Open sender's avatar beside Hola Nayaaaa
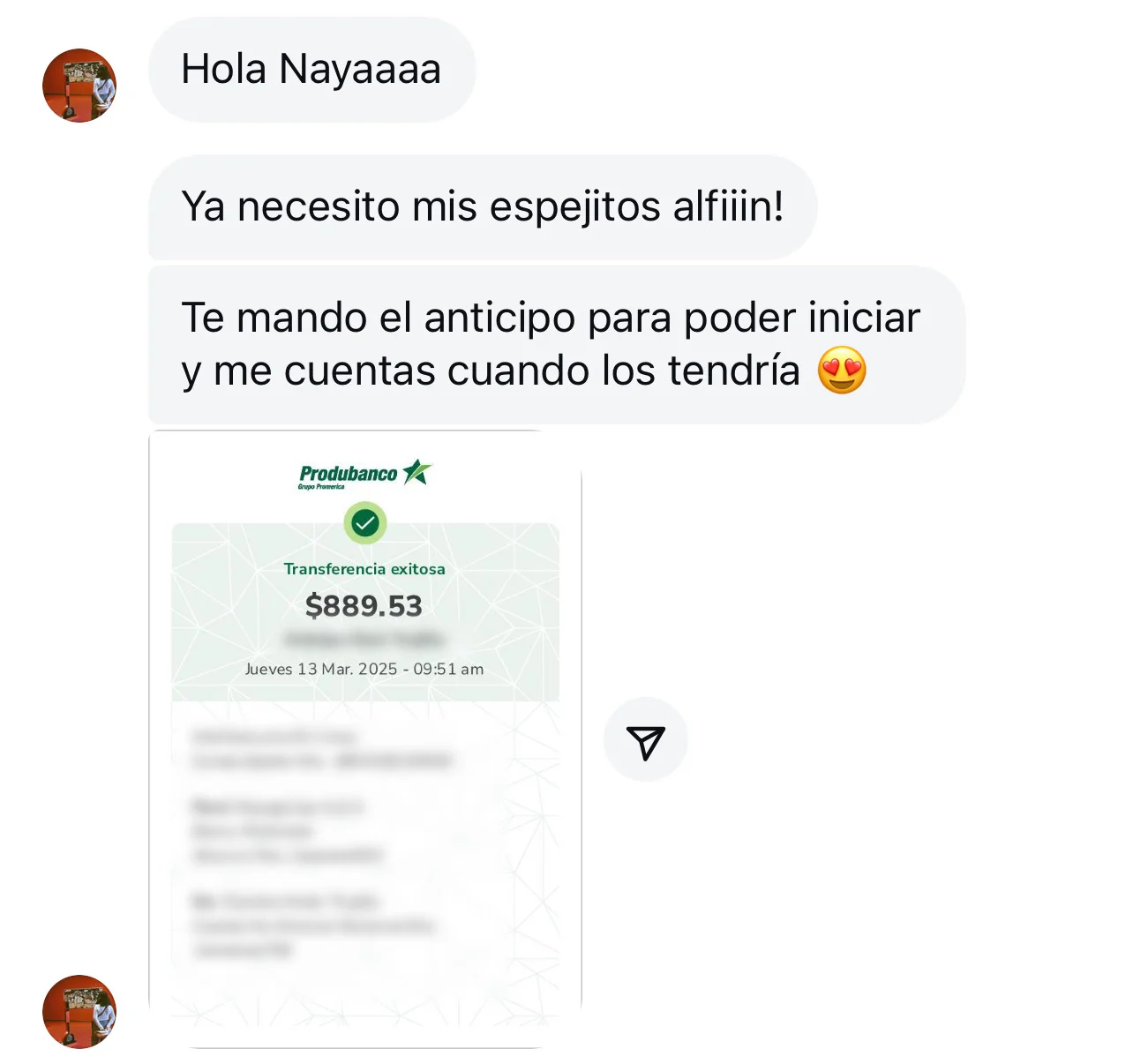Image resolution: width=1133 pixels, height=1064 pixels. 79,86
